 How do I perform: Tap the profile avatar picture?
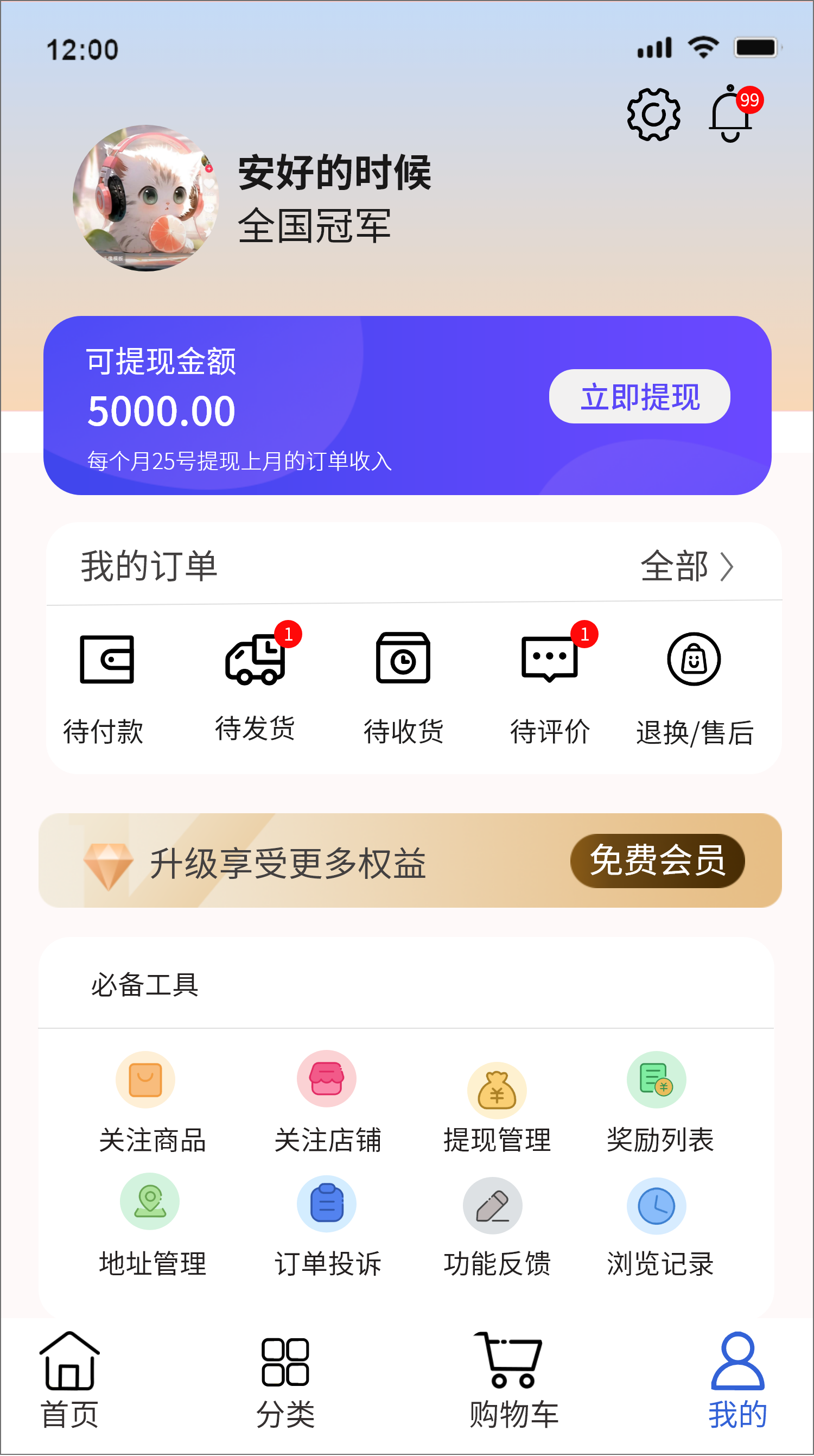pyautogui.click(x=146, y=198)
